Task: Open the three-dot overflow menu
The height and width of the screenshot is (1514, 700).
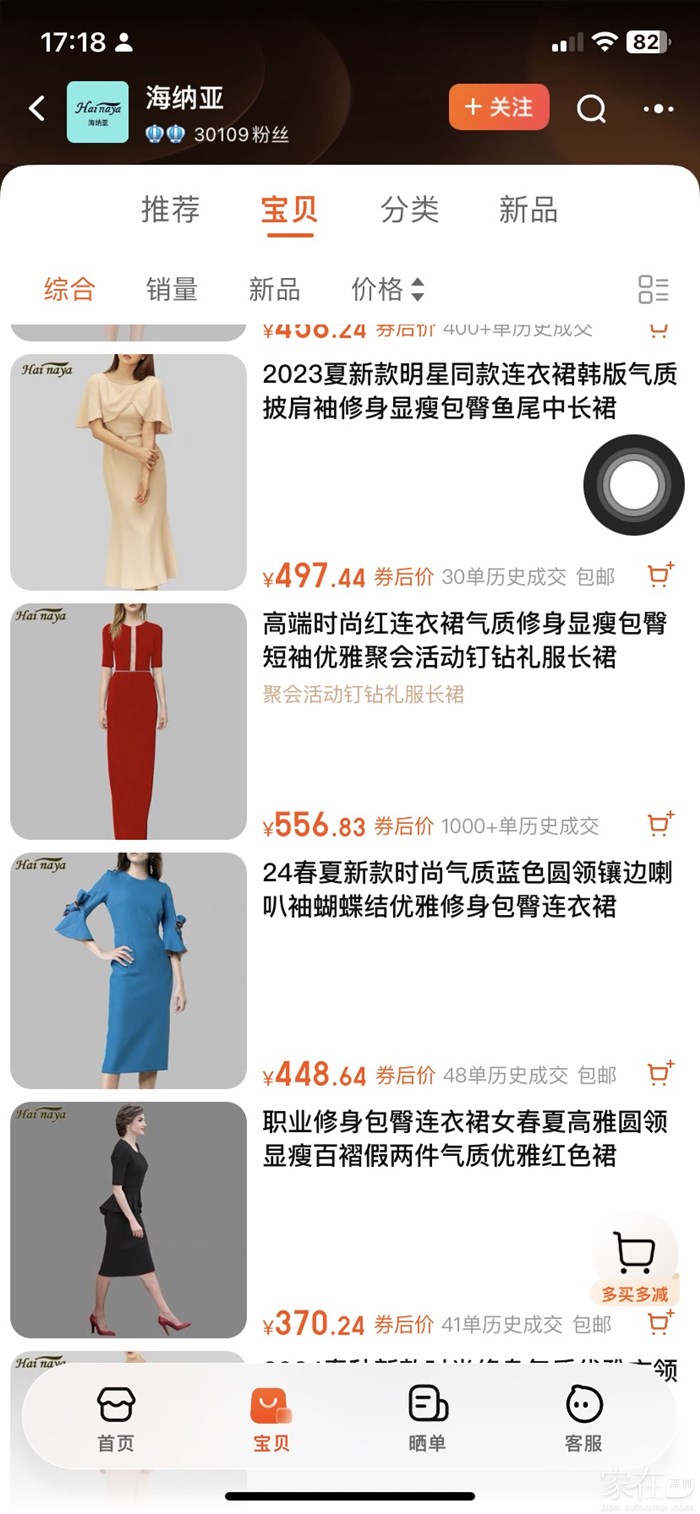Action: [x=658, y=108]
